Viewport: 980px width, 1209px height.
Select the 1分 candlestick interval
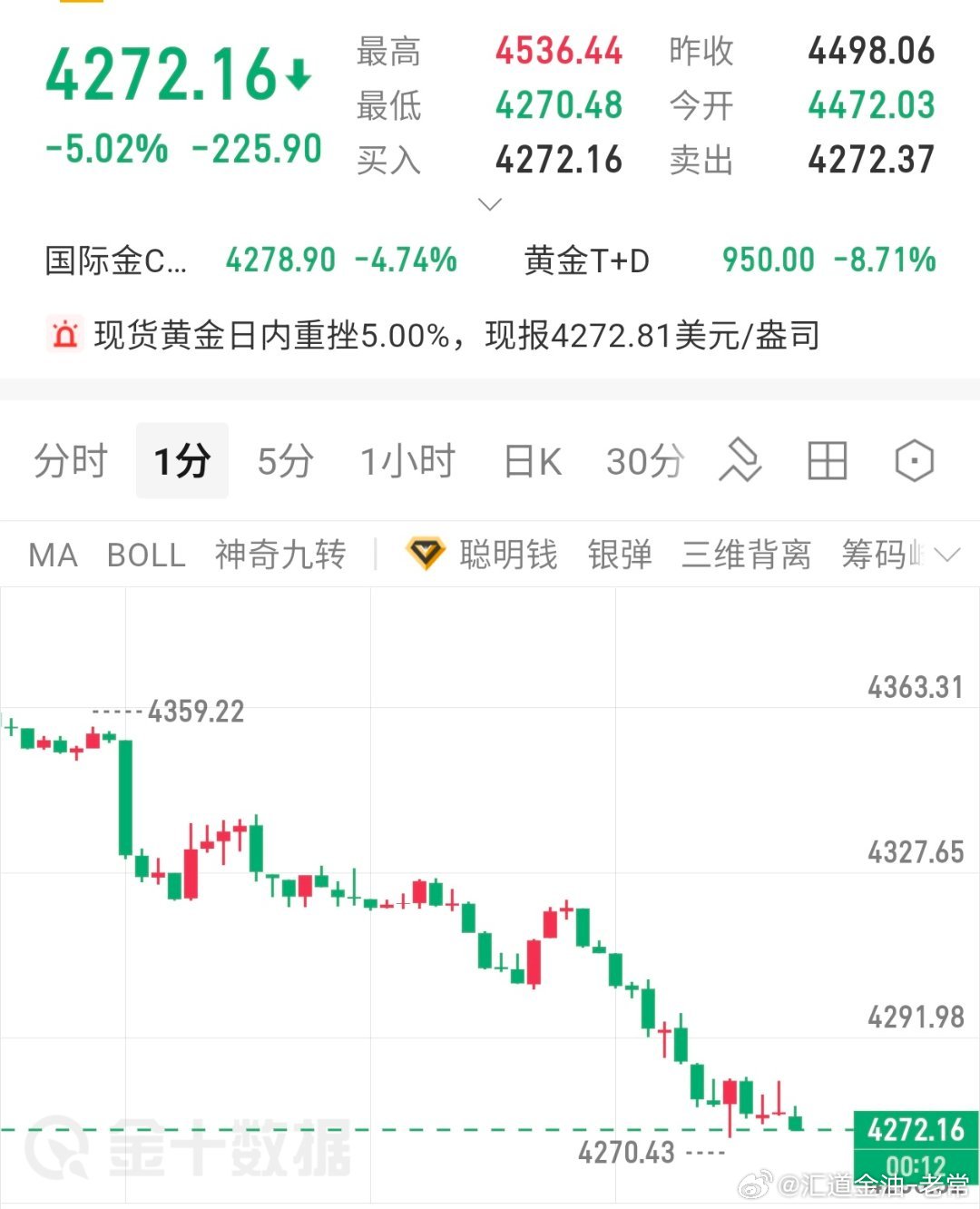click(181, 461)
